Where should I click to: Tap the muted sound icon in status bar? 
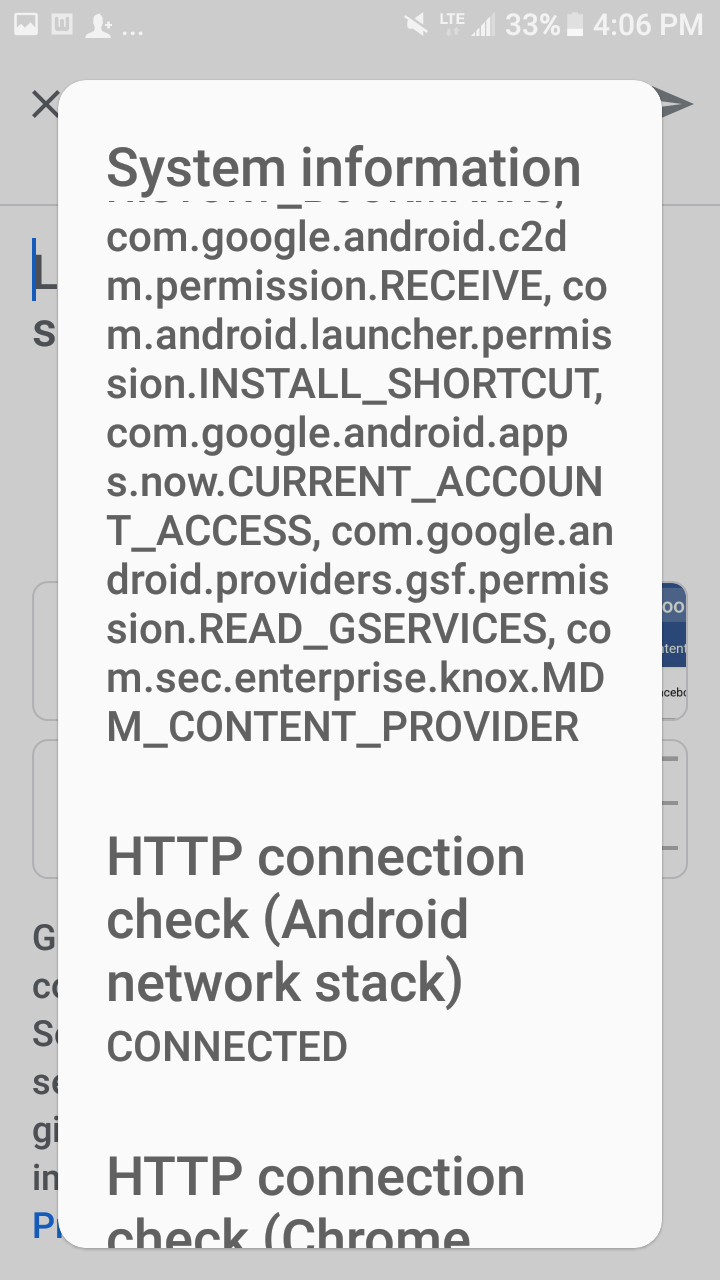click(413, 25)
